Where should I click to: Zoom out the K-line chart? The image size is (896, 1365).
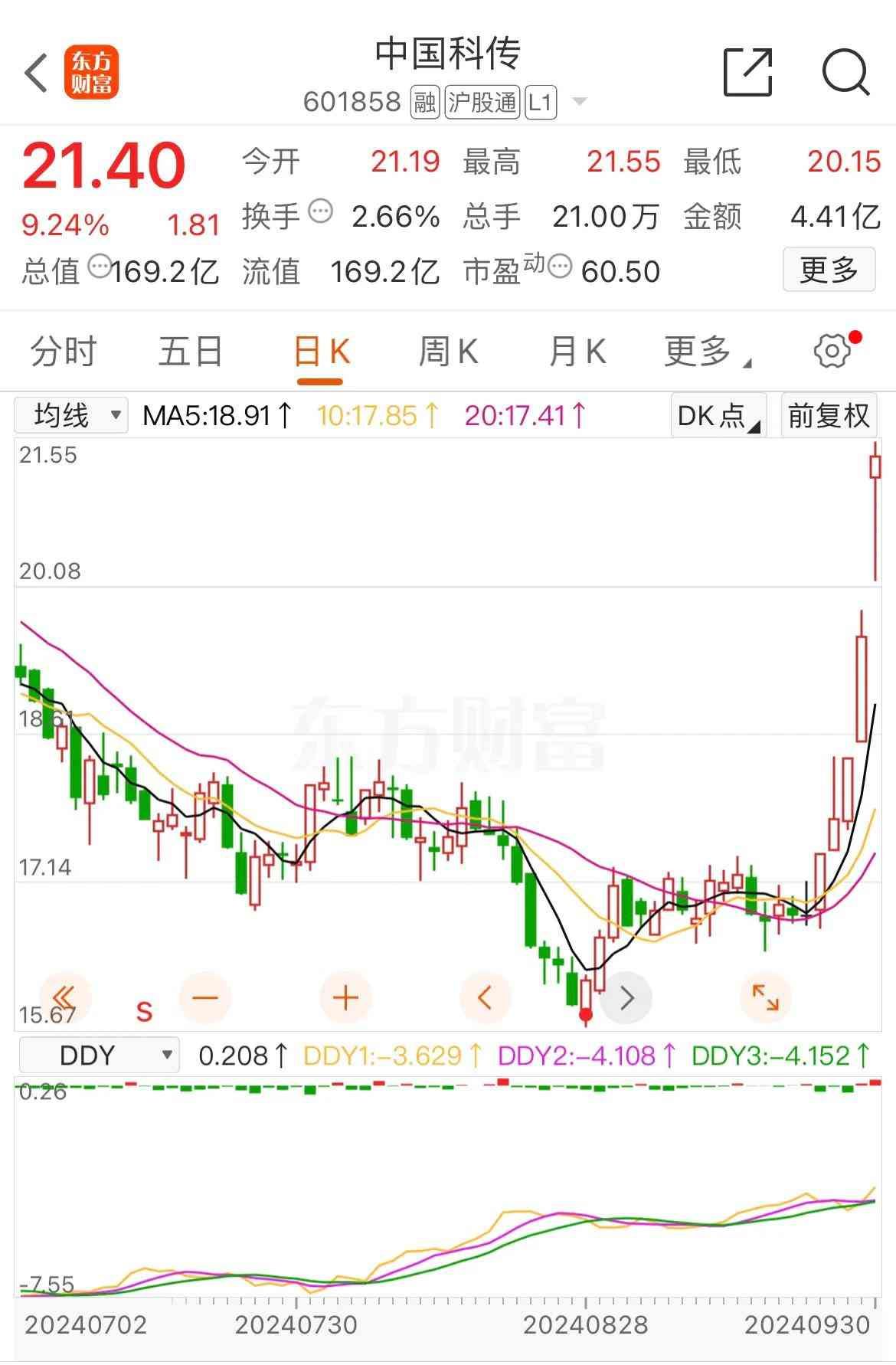(205, 997)
